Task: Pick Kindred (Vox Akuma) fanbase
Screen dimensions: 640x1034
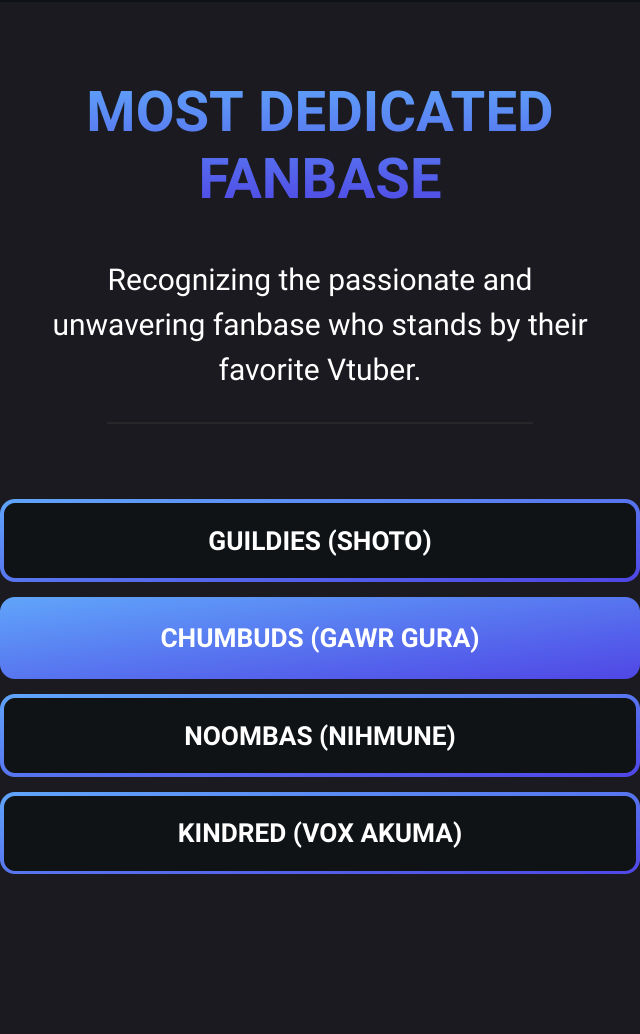Action: [320, 833]
